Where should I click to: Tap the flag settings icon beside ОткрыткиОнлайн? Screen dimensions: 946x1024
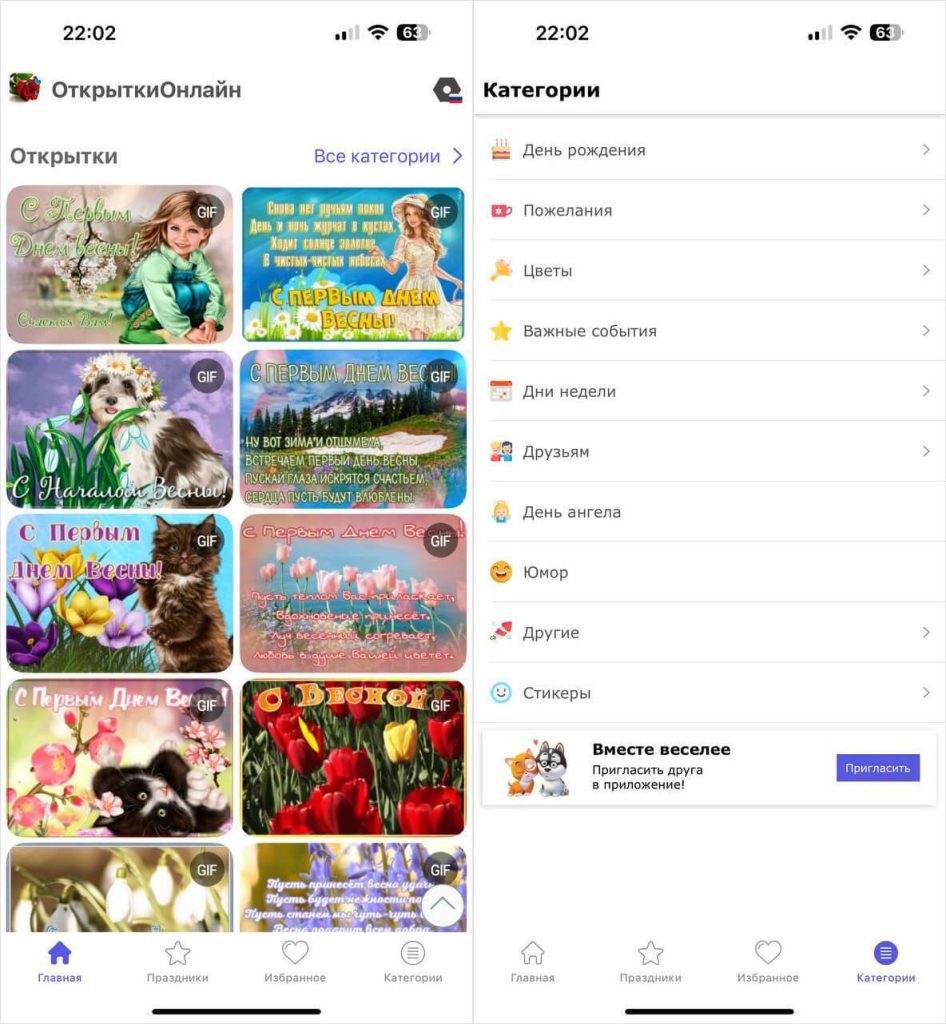[447, 90]
